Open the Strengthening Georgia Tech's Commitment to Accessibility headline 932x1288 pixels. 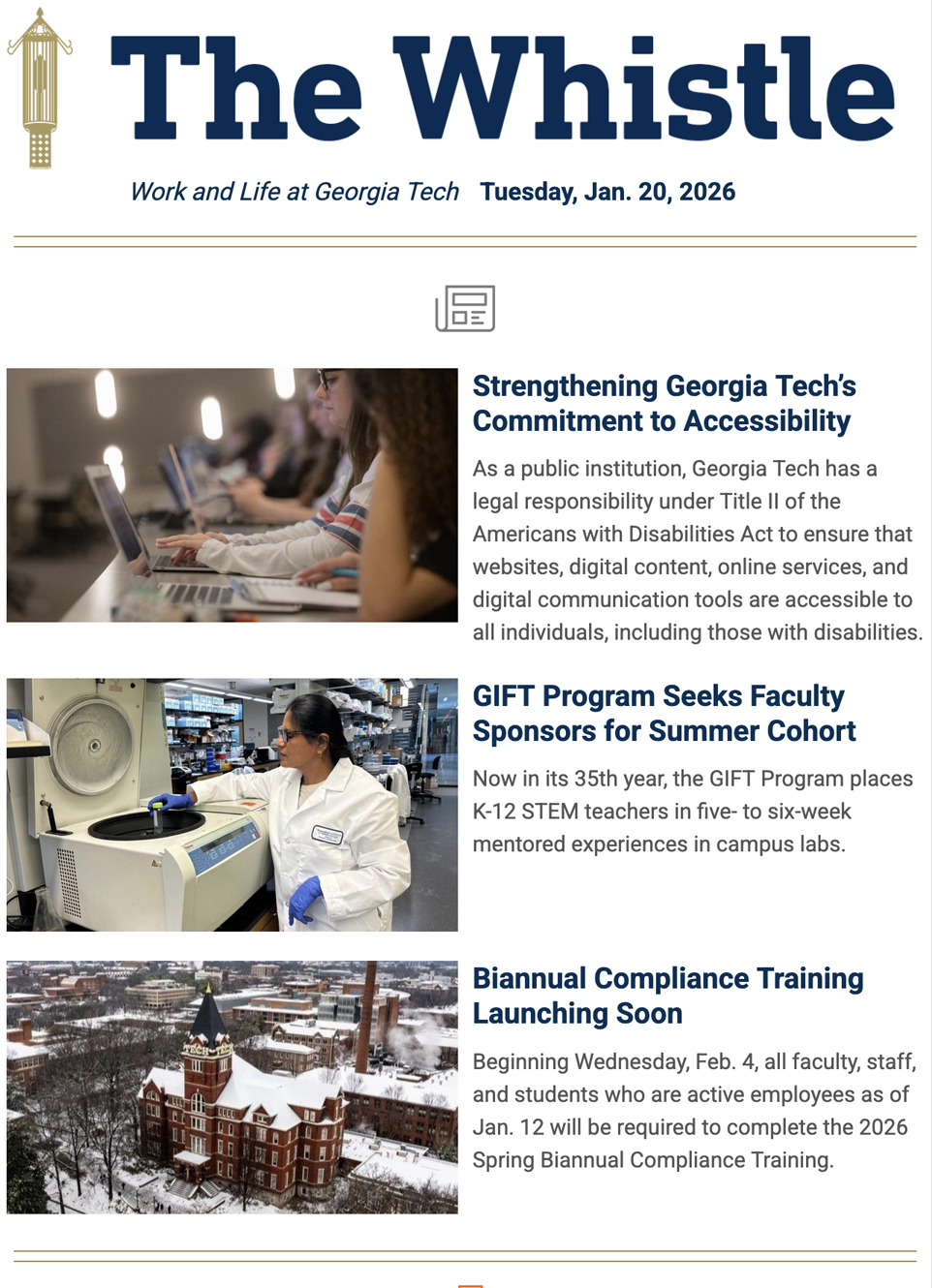click(664, 404)
